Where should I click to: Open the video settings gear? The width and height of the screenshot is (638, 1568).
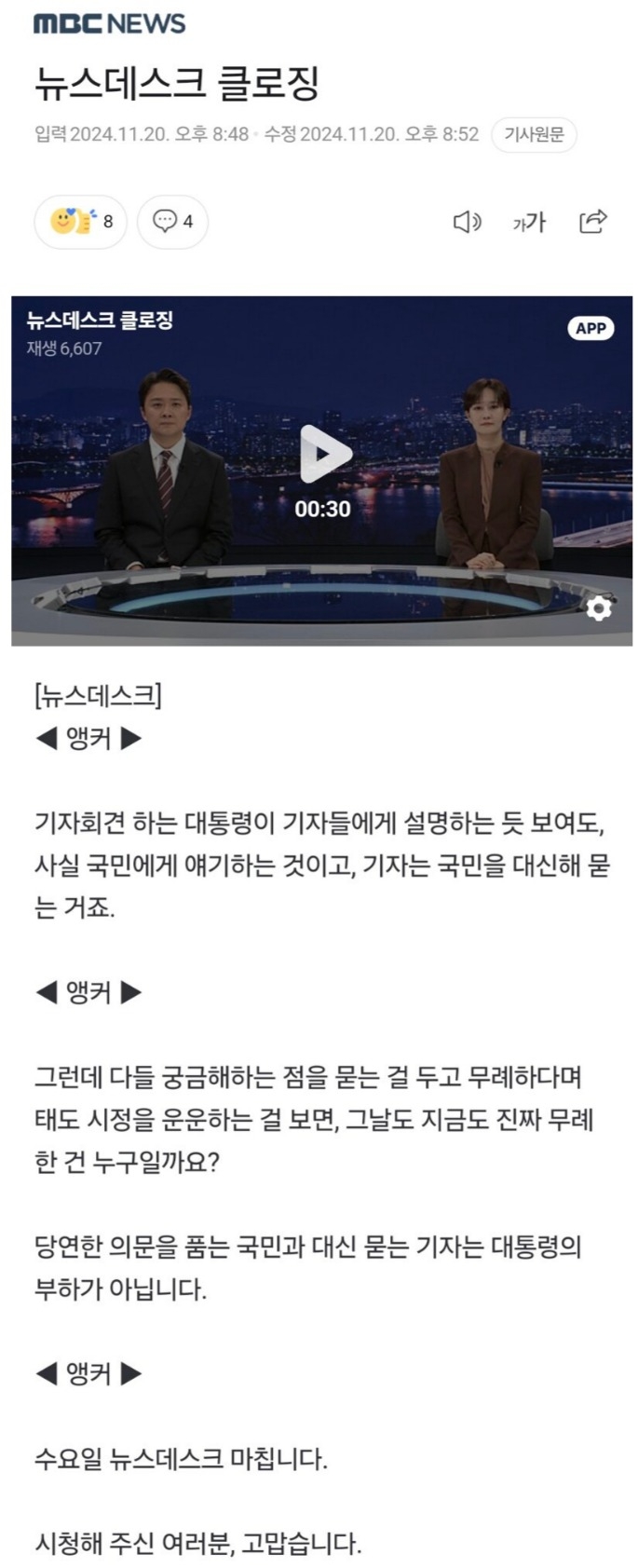598,608
